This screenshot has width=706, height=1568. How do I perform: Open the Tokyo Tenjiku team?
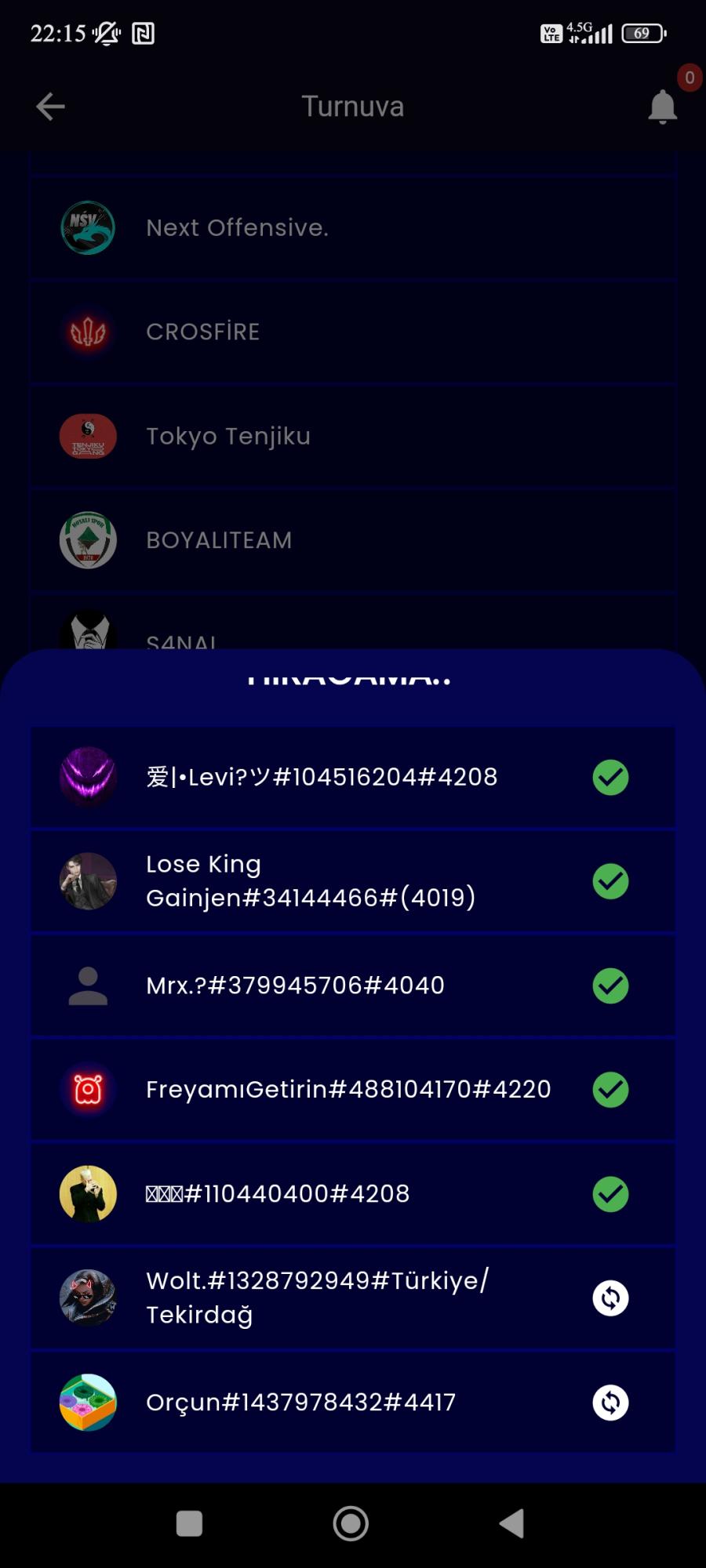tap(353, 437)
